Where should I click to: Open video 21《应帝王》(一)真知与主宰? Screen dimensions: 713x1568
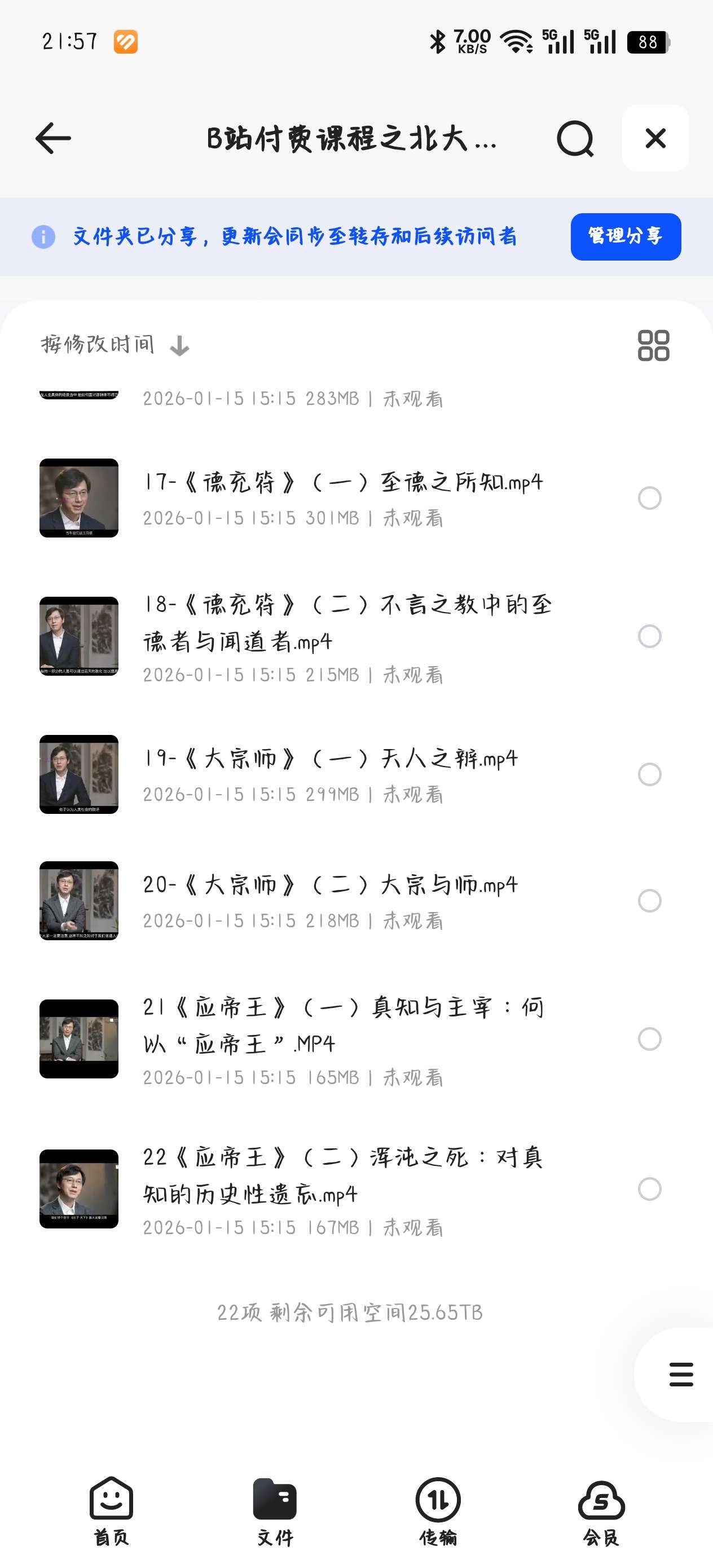342,1025
